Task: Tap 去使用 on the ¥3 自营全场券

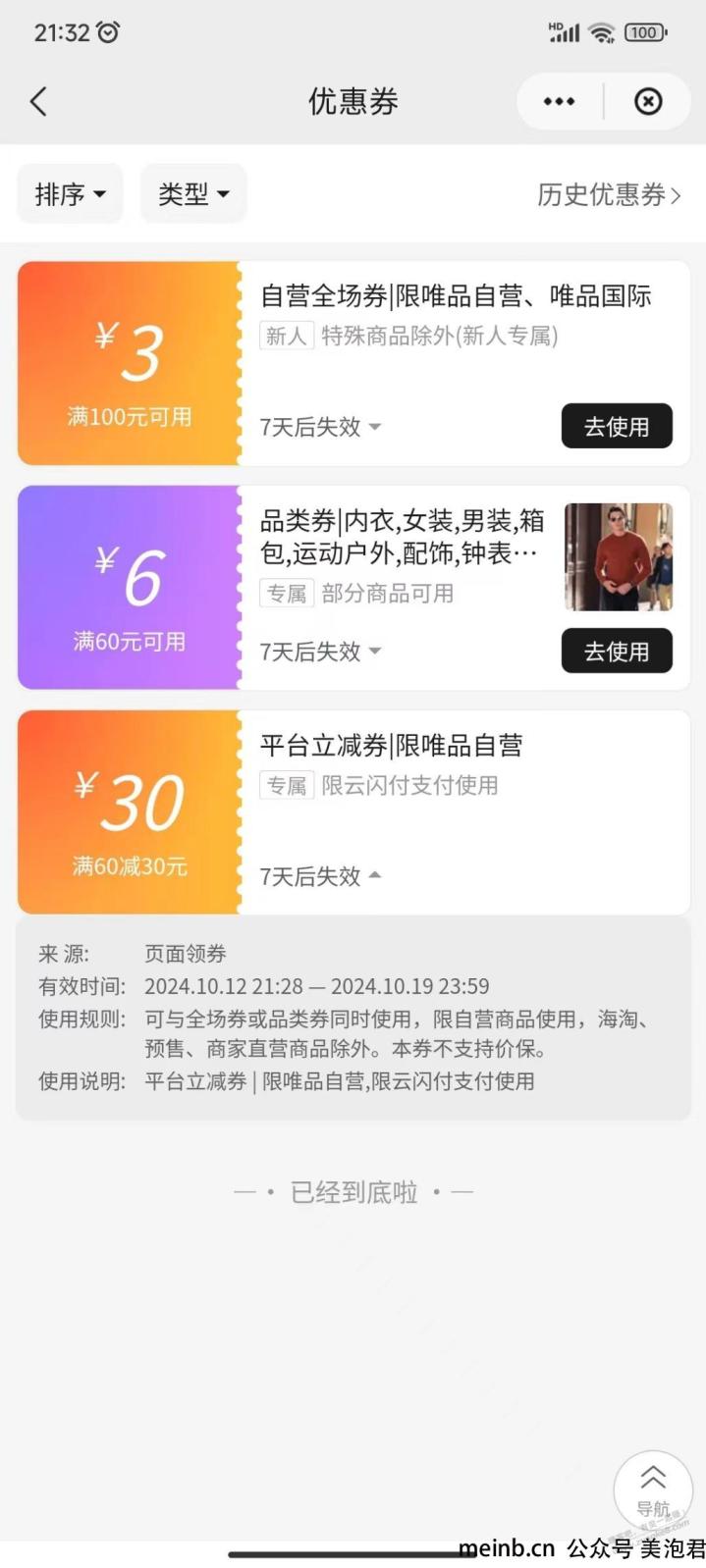Action: (617, 426)
